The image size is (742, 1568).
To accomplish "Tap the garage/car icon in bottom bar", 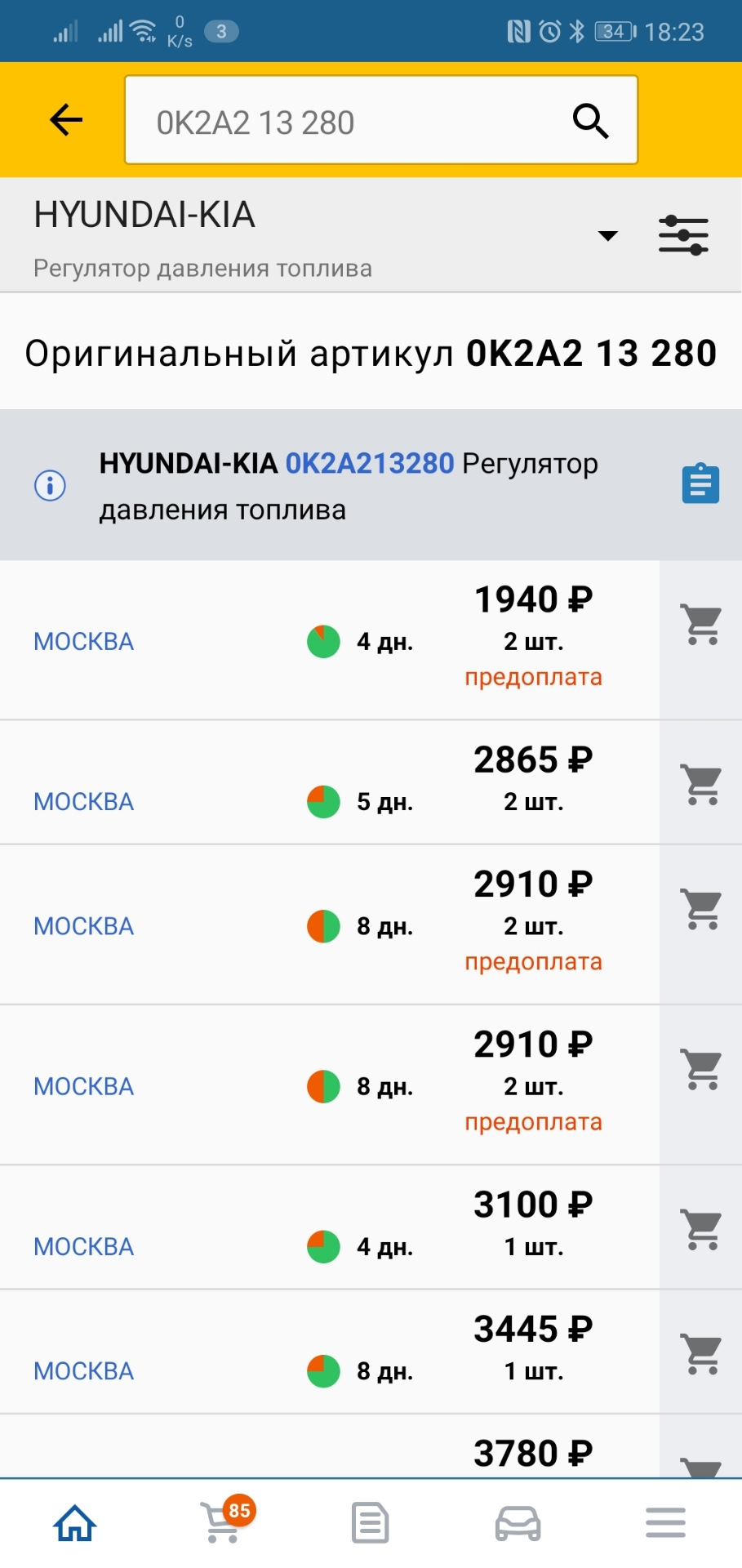I will pos(517,1523).
